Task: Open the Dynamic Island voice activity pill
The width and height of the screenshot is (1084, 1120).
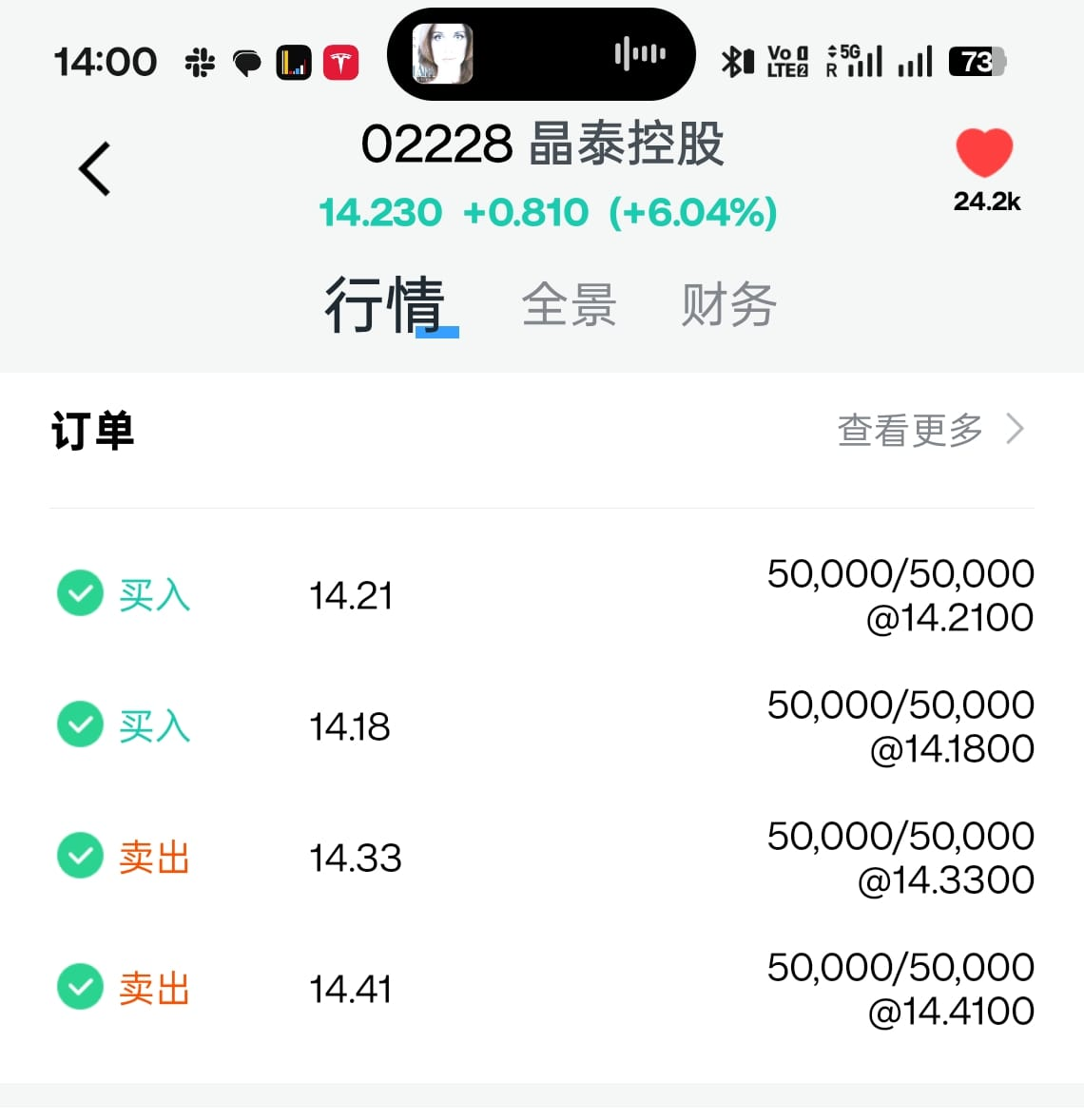Action: tap(541, 54)
